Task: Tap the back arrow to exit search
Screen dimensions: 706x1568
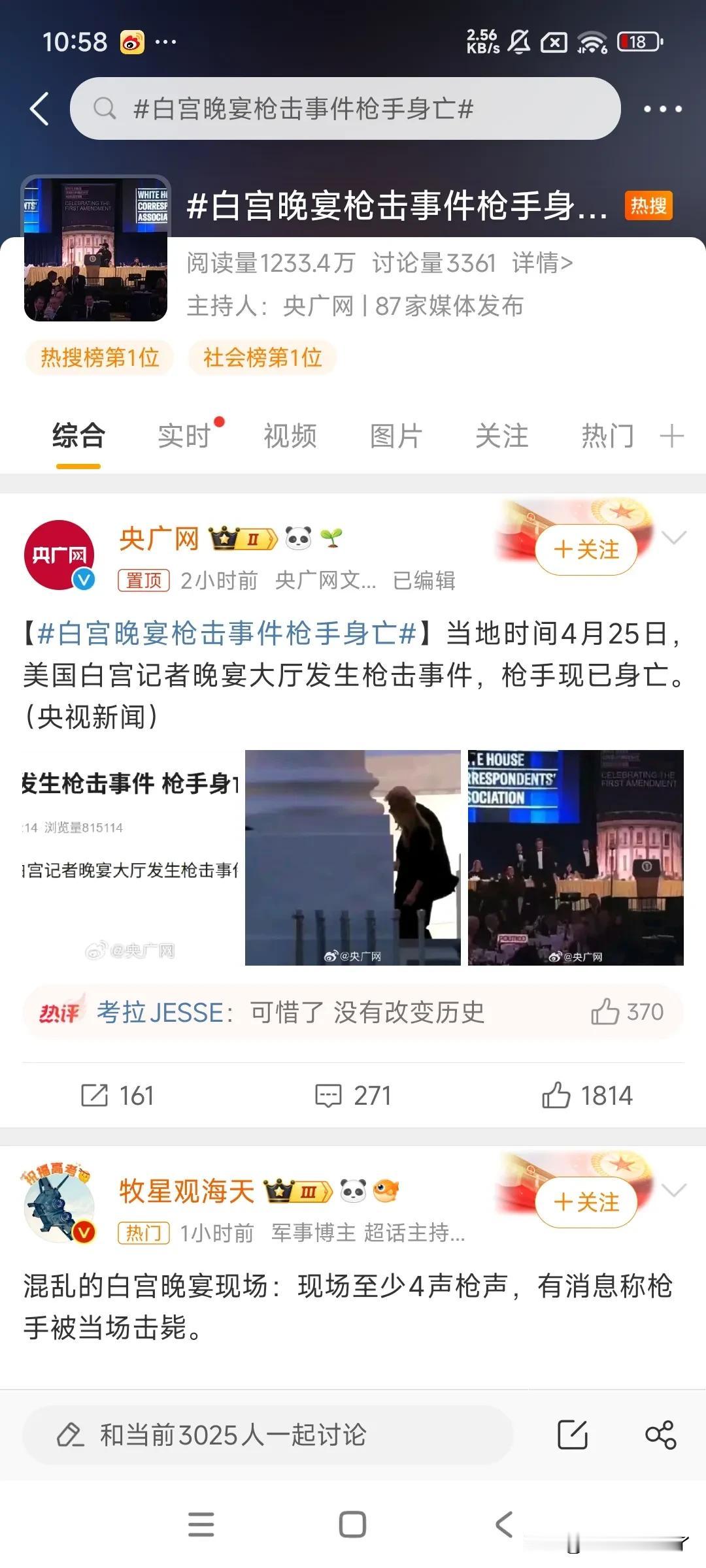Action: 39,108
